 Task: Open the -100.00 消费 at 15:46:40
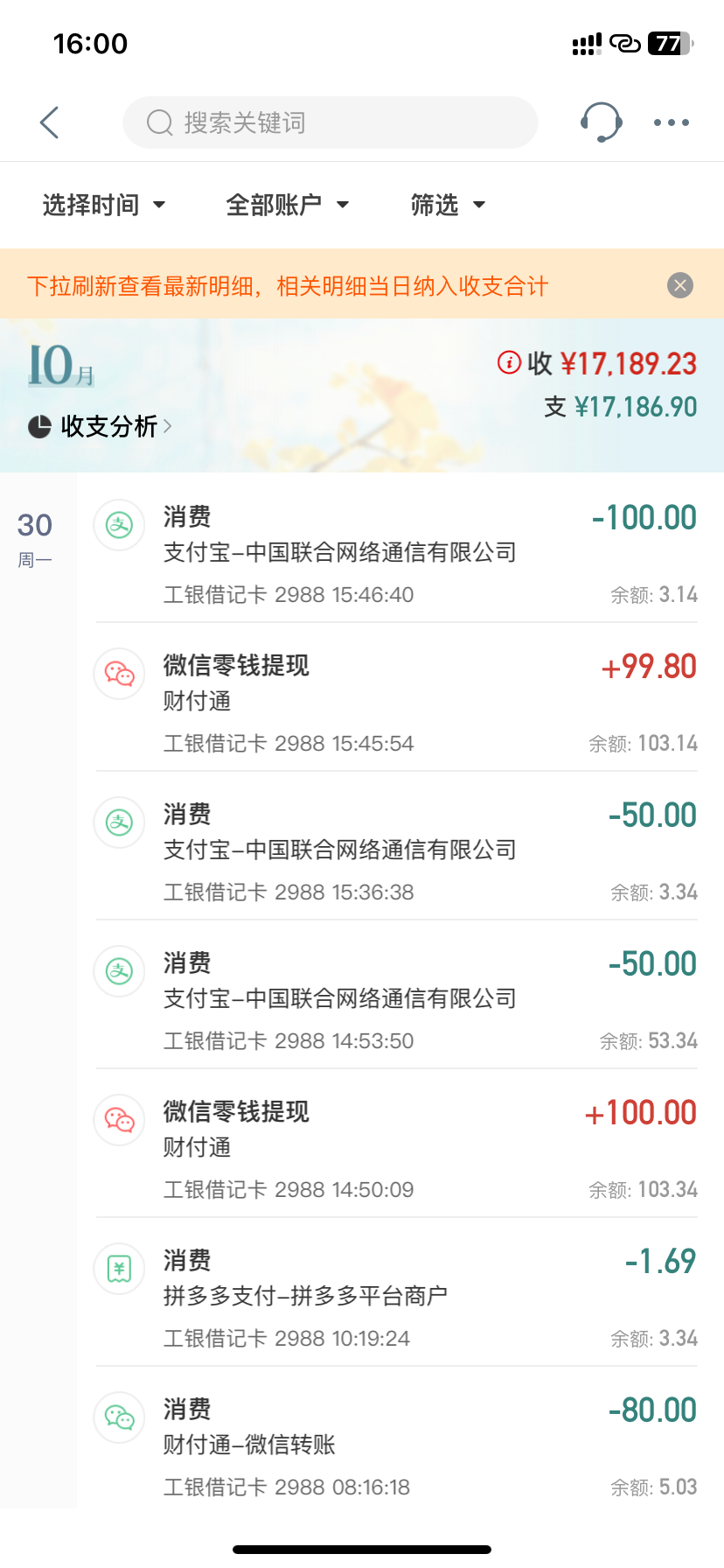pos(395,553)
